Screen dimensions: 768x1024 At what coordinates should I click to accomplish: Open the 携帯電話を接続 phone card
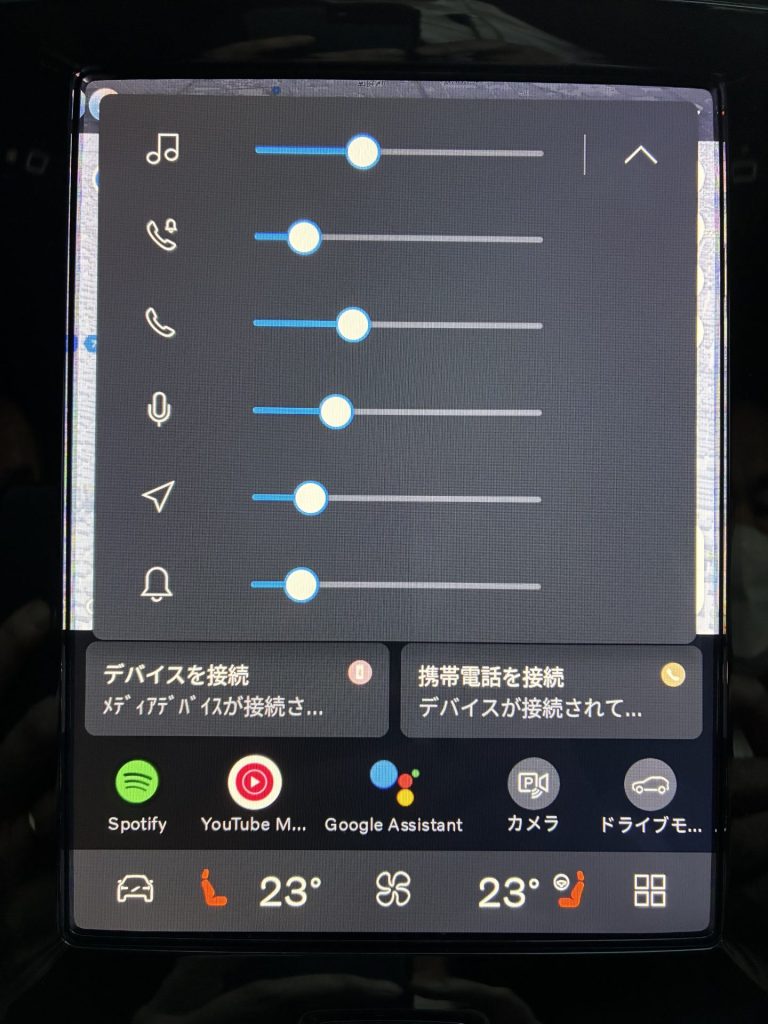click(550, 690)
